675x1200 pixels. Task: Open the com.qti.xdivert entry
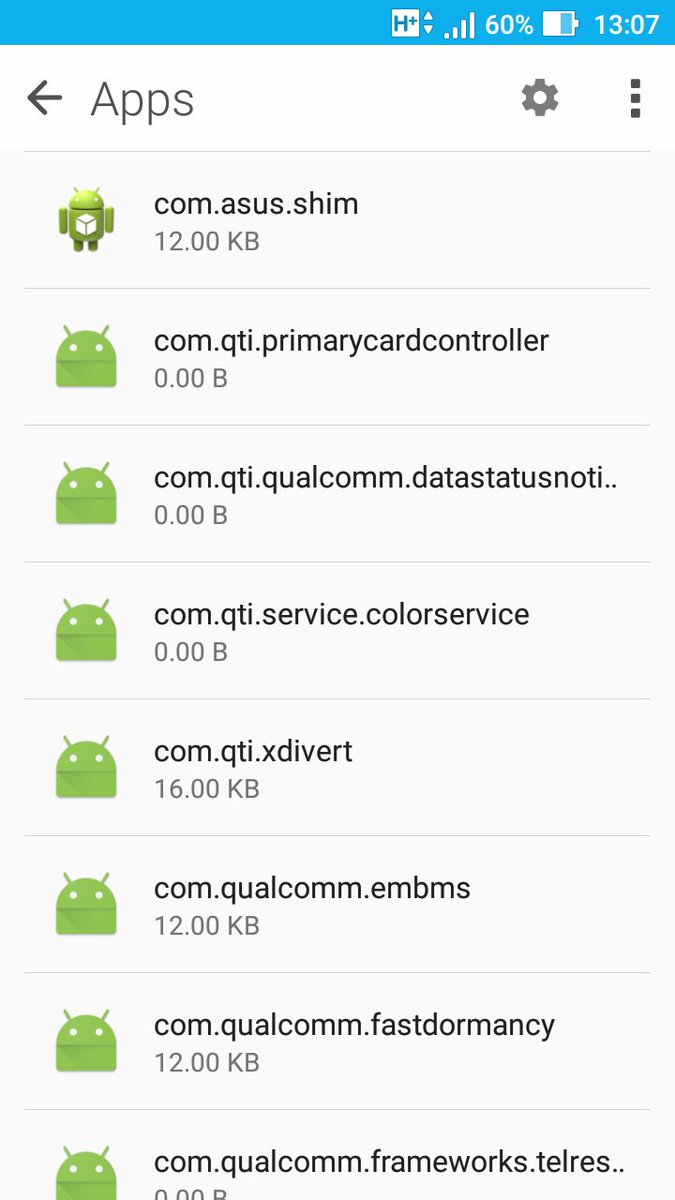click(337, 768)
